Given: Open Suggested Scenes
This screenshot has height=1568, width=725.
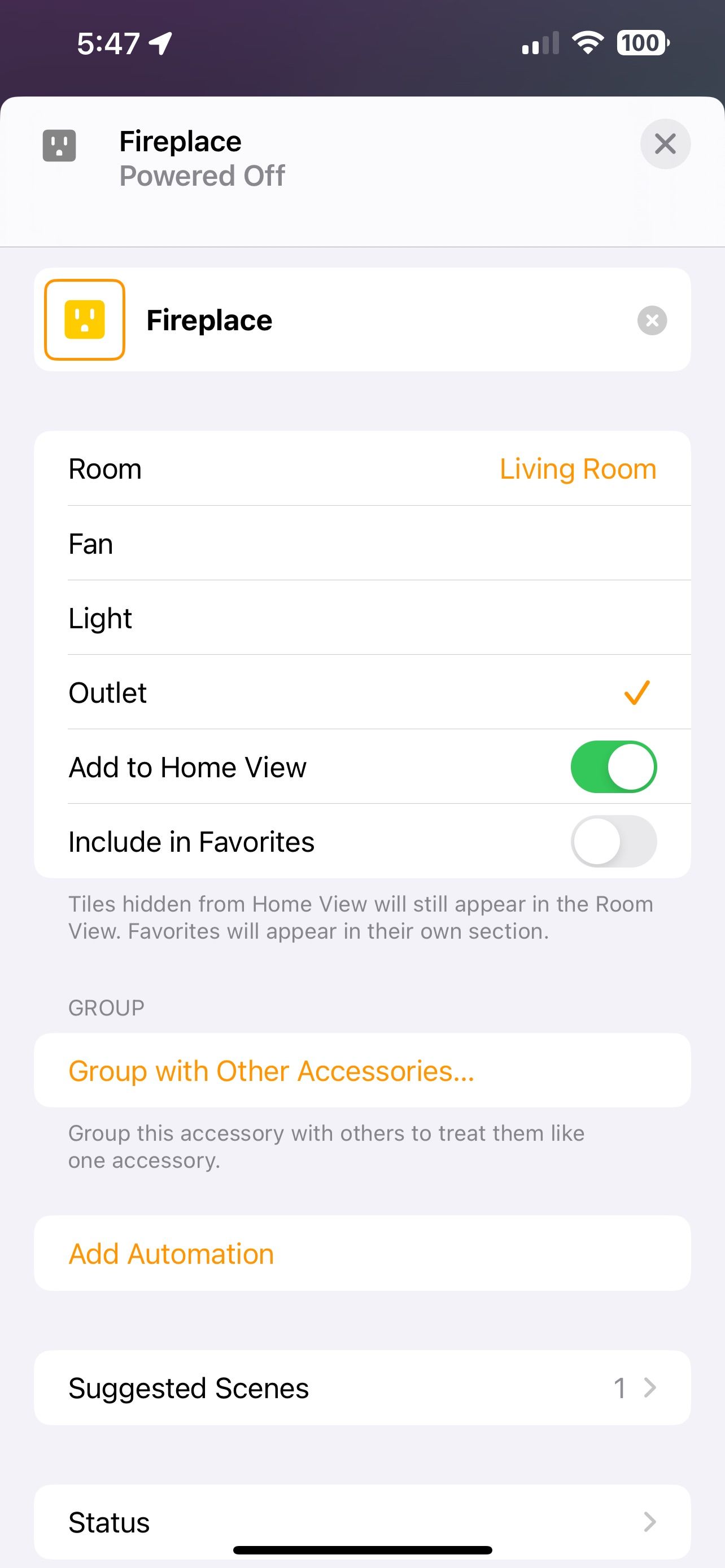Looking at the screenshot, I should tap(362, 1389).
